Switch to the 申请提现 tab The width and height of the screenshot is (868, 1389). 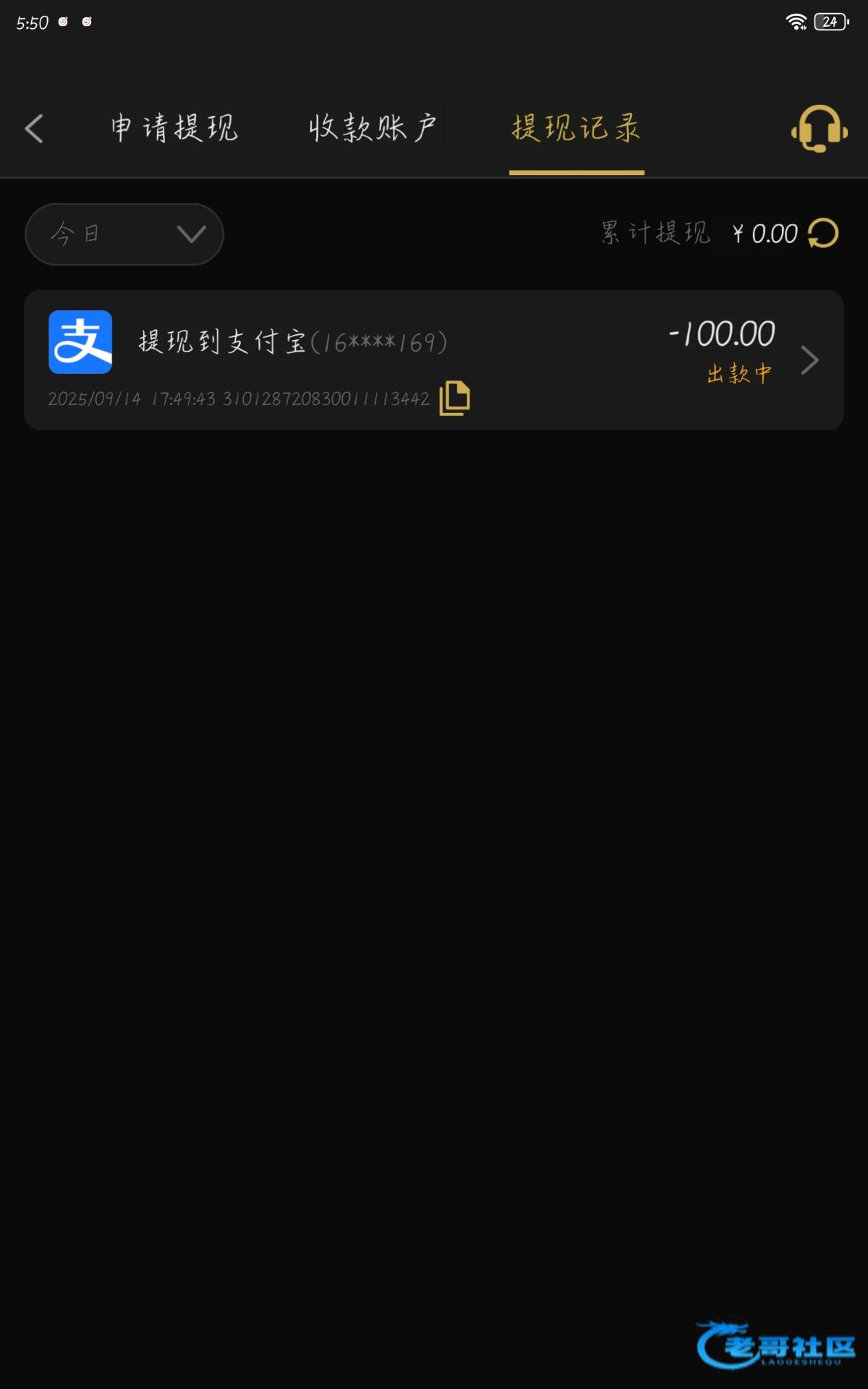coord(174,128)
